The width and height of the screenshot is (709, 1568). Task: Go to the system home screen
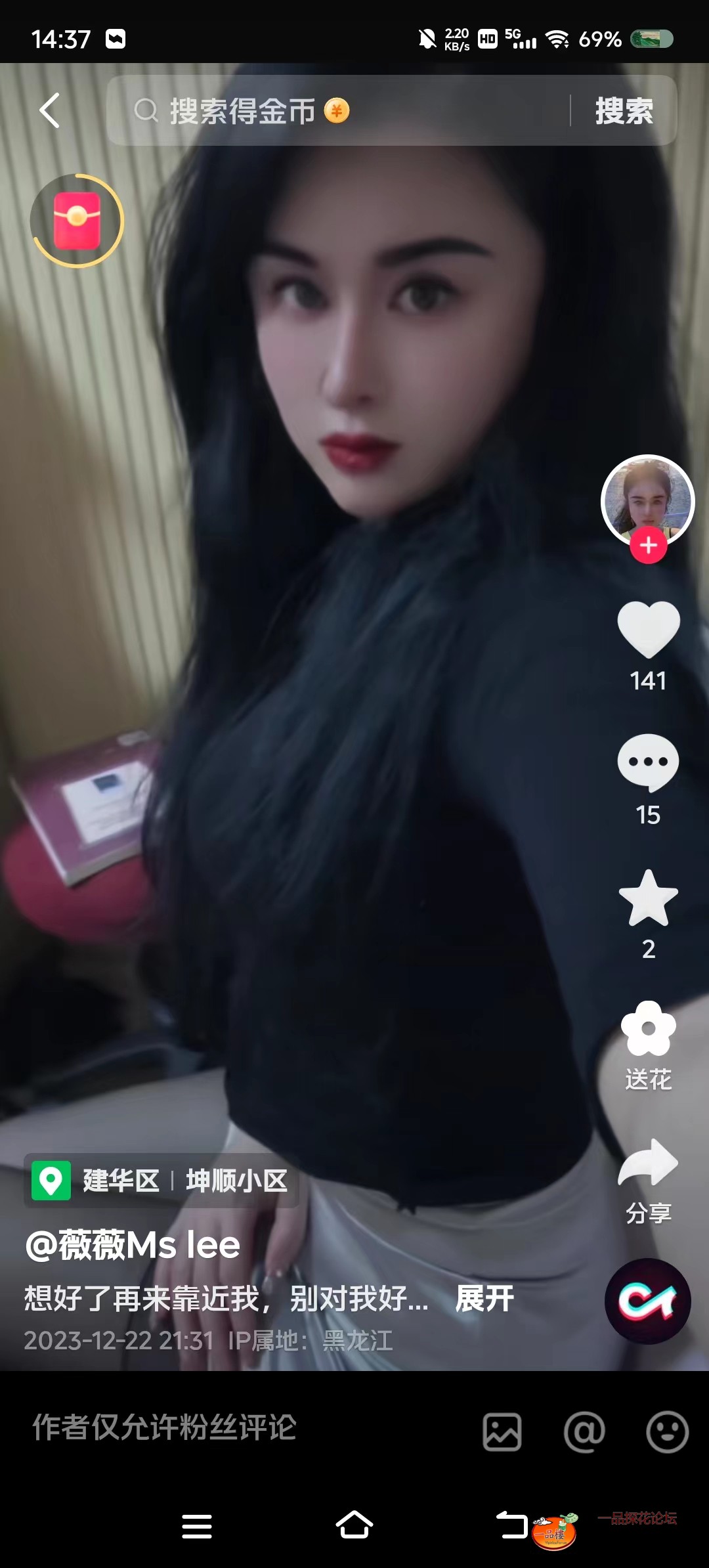point(354,1525)
